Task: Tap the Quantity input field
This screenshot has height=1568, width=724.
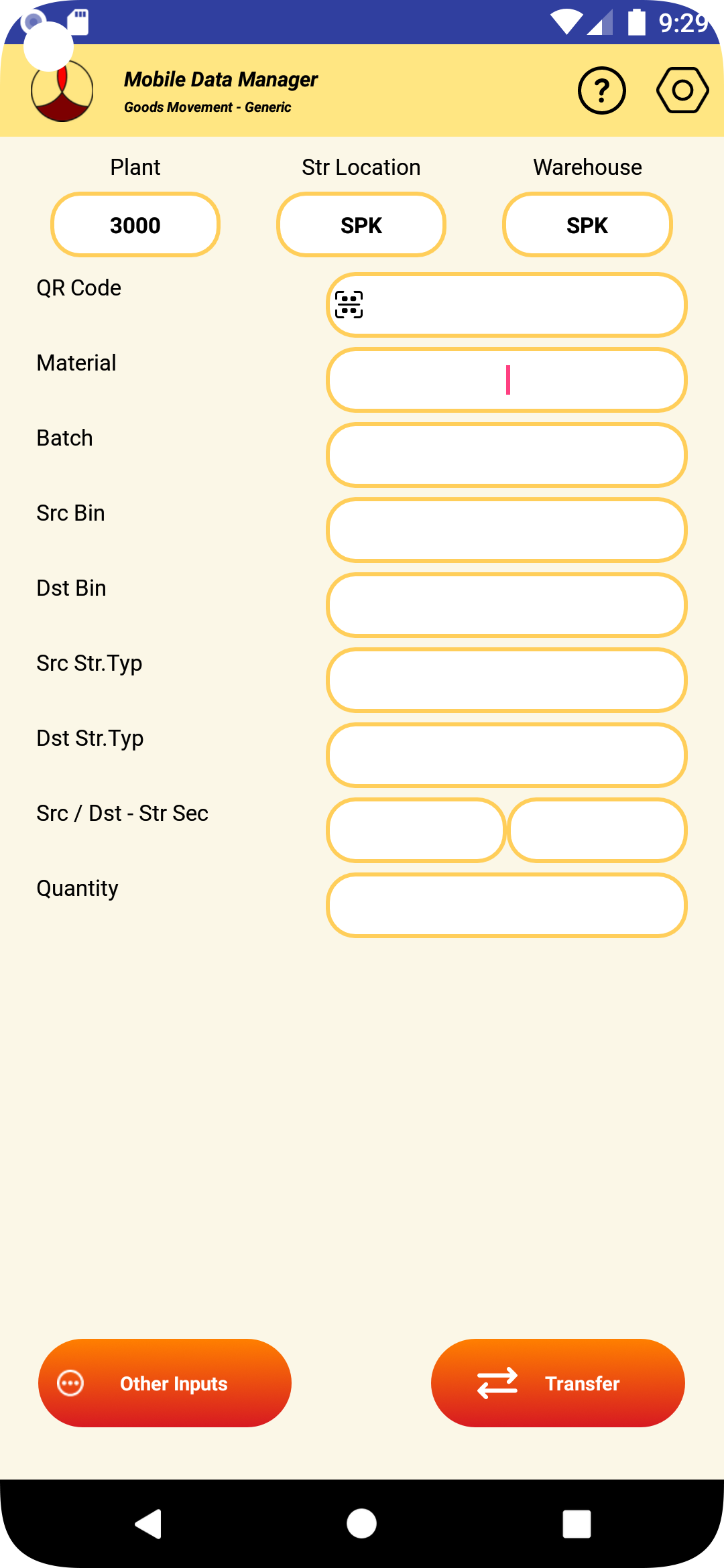Action: point(507,905)
